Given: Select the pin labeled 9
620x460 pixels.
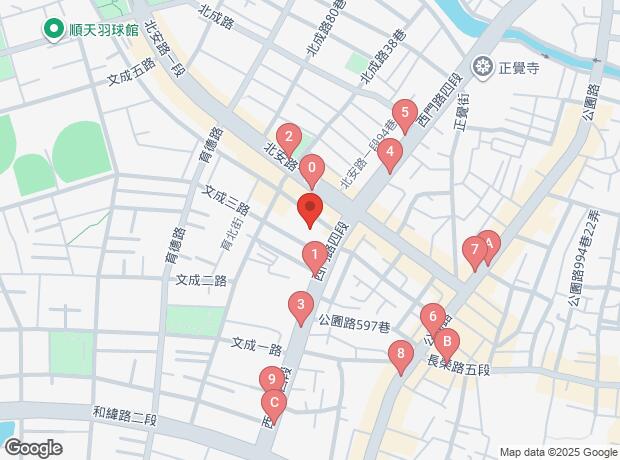Looking at the screenshot, I should (272, 380).
